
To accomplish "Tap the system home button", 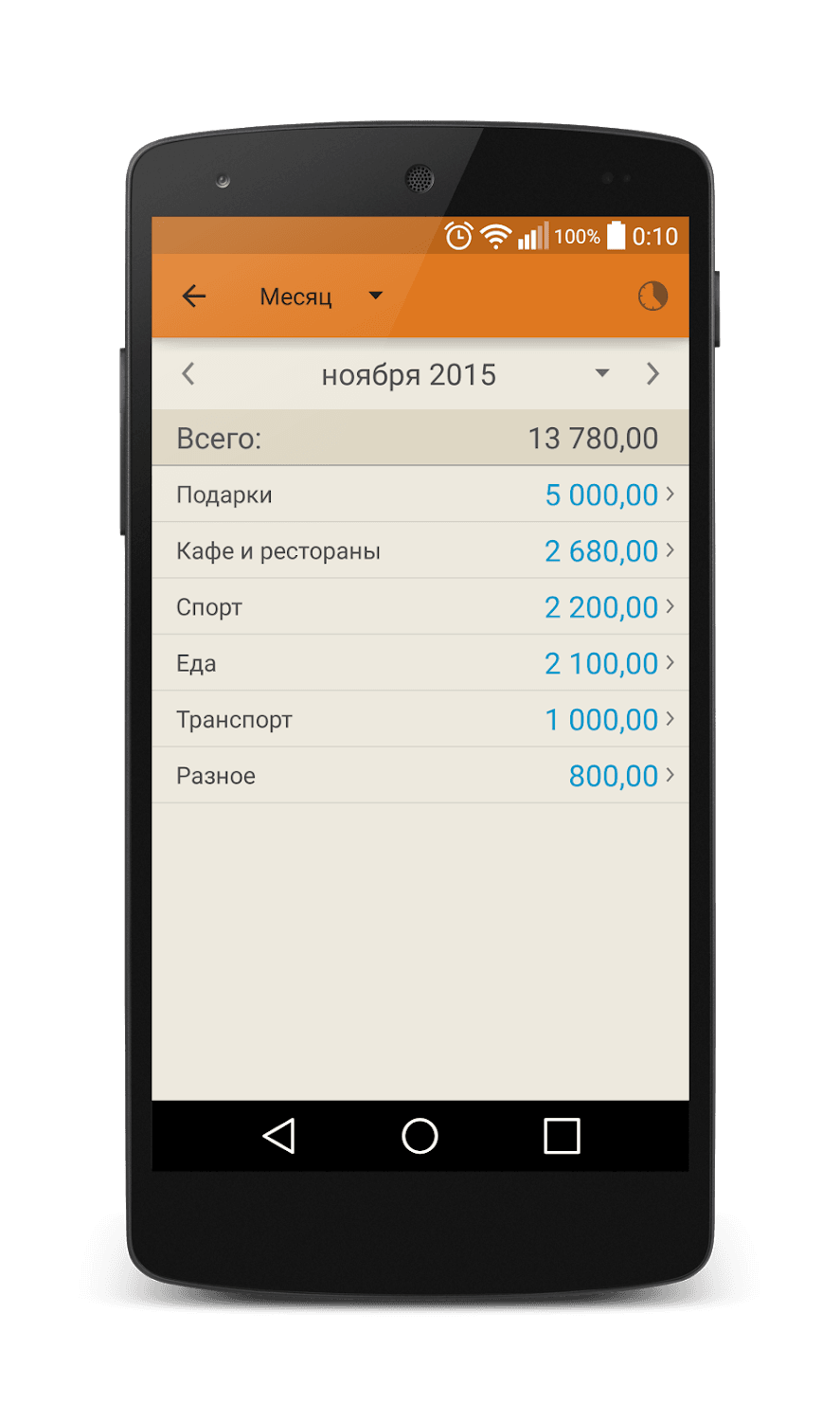I will (x=420, y=1136).
